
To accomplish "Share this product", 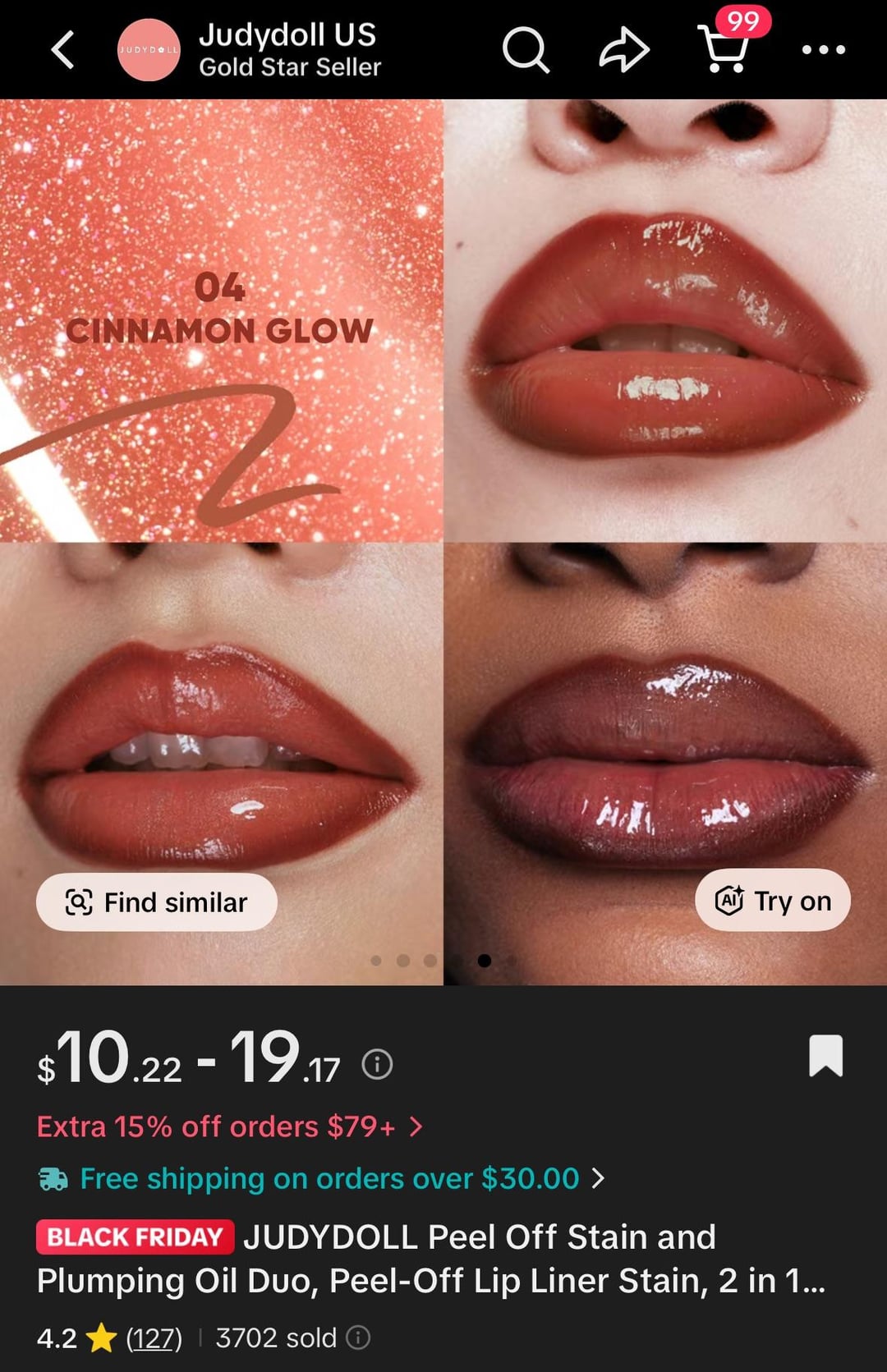I will pos(624,50).
